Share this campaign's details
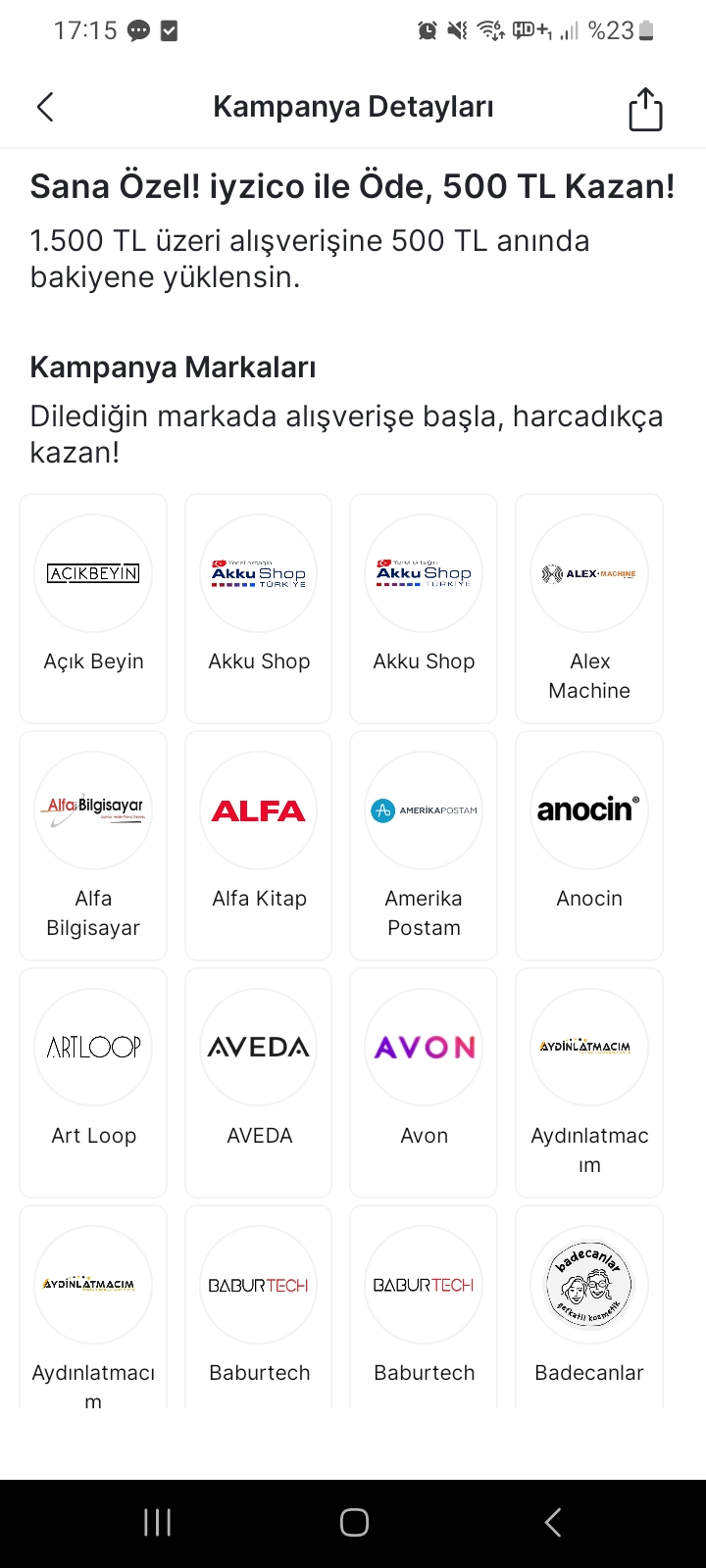Image resolution: width=706 pixels, height=1568 pixels. (645, 108)
